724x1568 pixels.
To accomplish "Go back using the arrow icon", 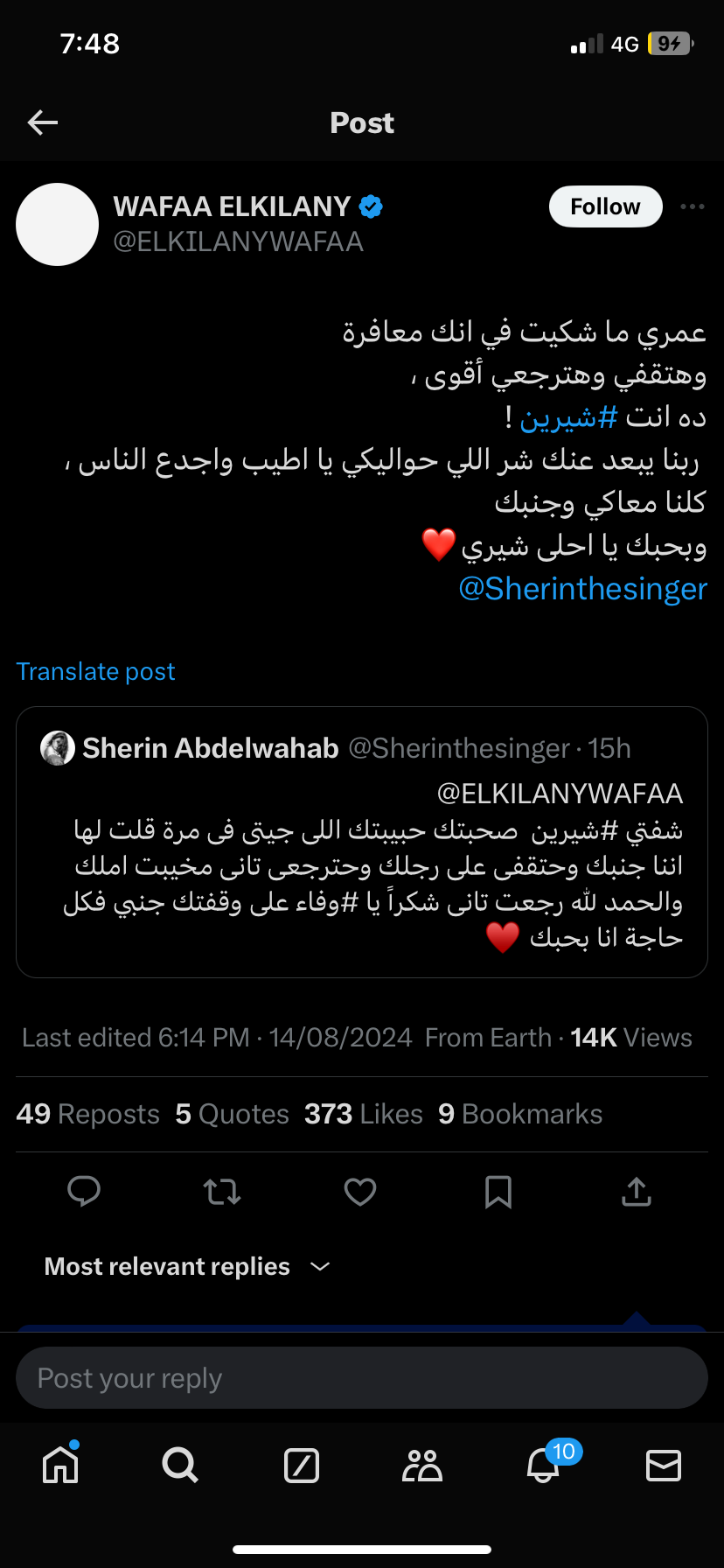I will (x=43, y=122).
